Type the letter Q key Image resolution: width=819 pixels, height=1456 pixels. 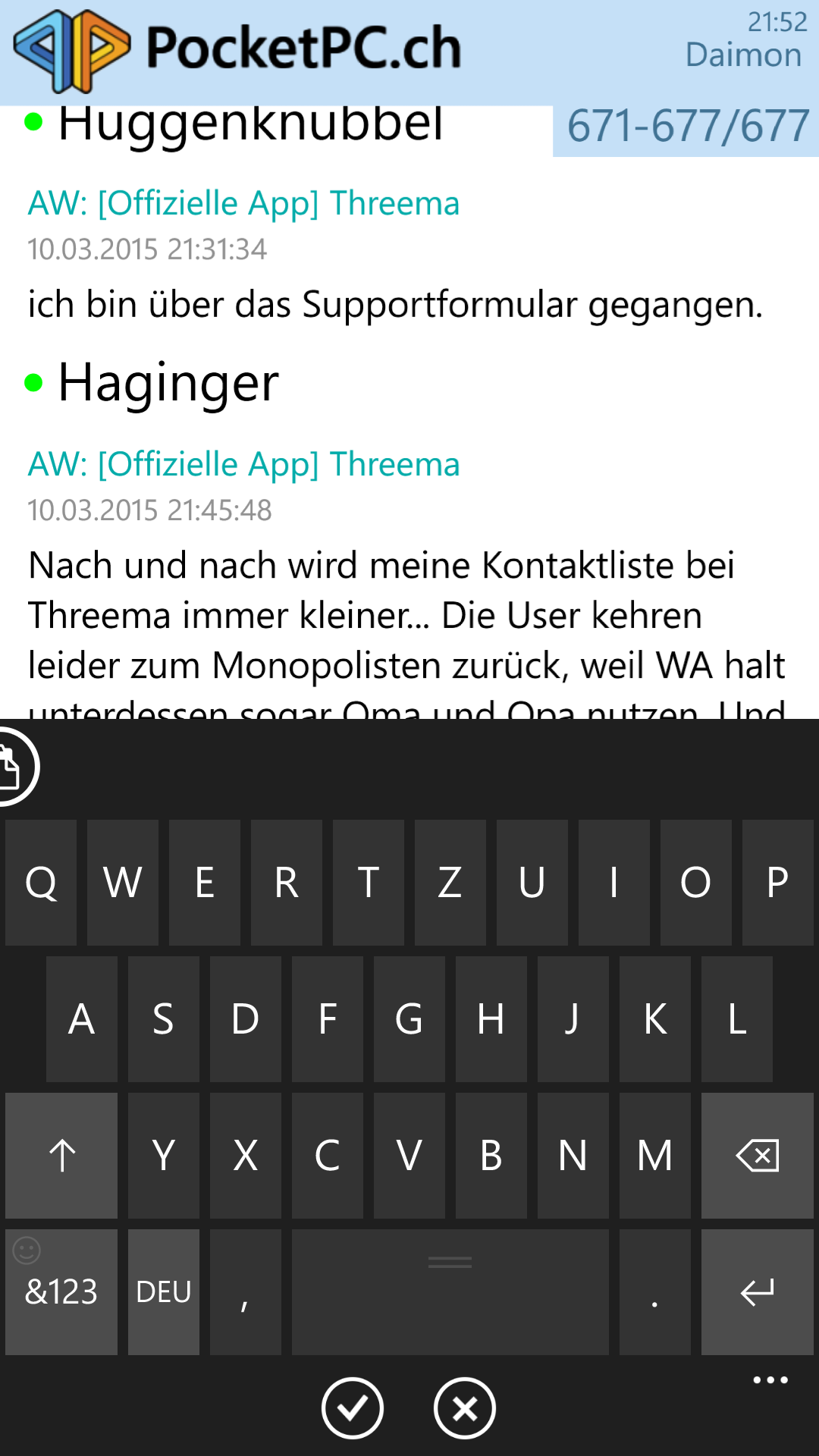pos(41,883)
